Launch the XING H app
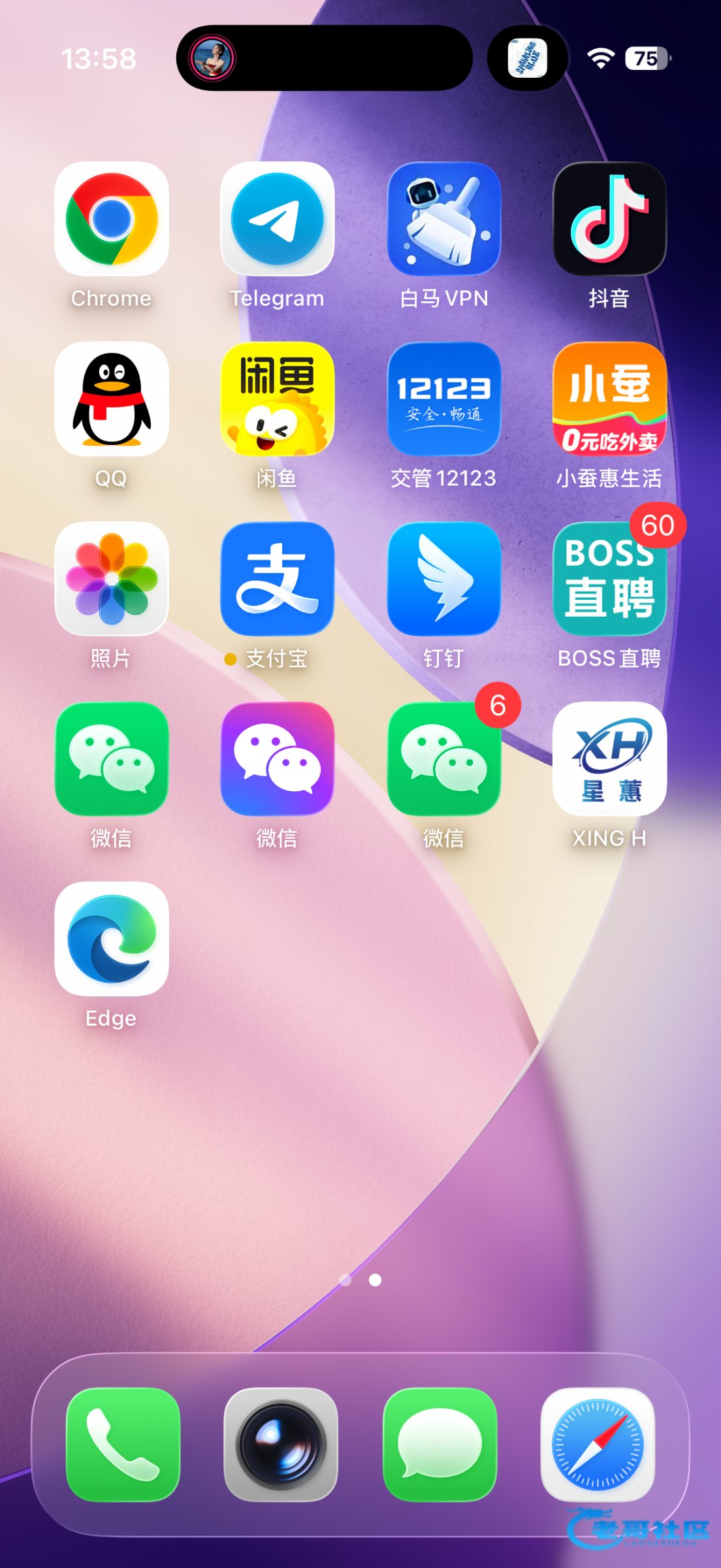Viewport: 721px width, 1568px height. click(609, 759)
